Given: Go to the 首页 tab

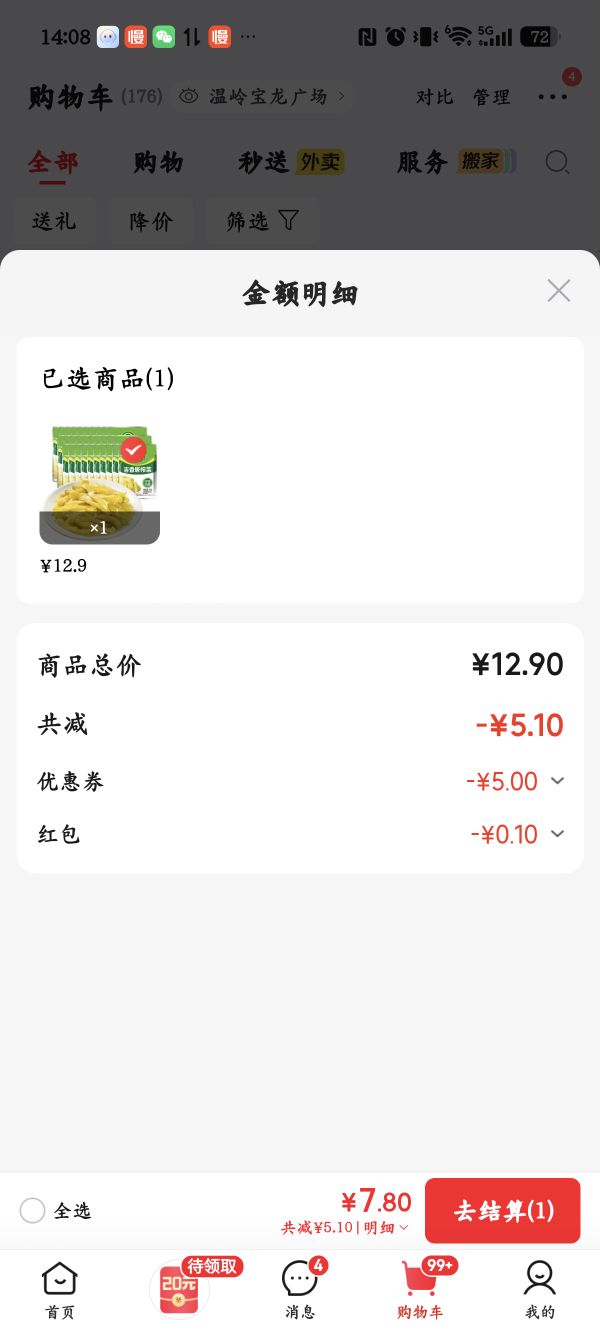Looking at the screenshot, I should 60,1290.
